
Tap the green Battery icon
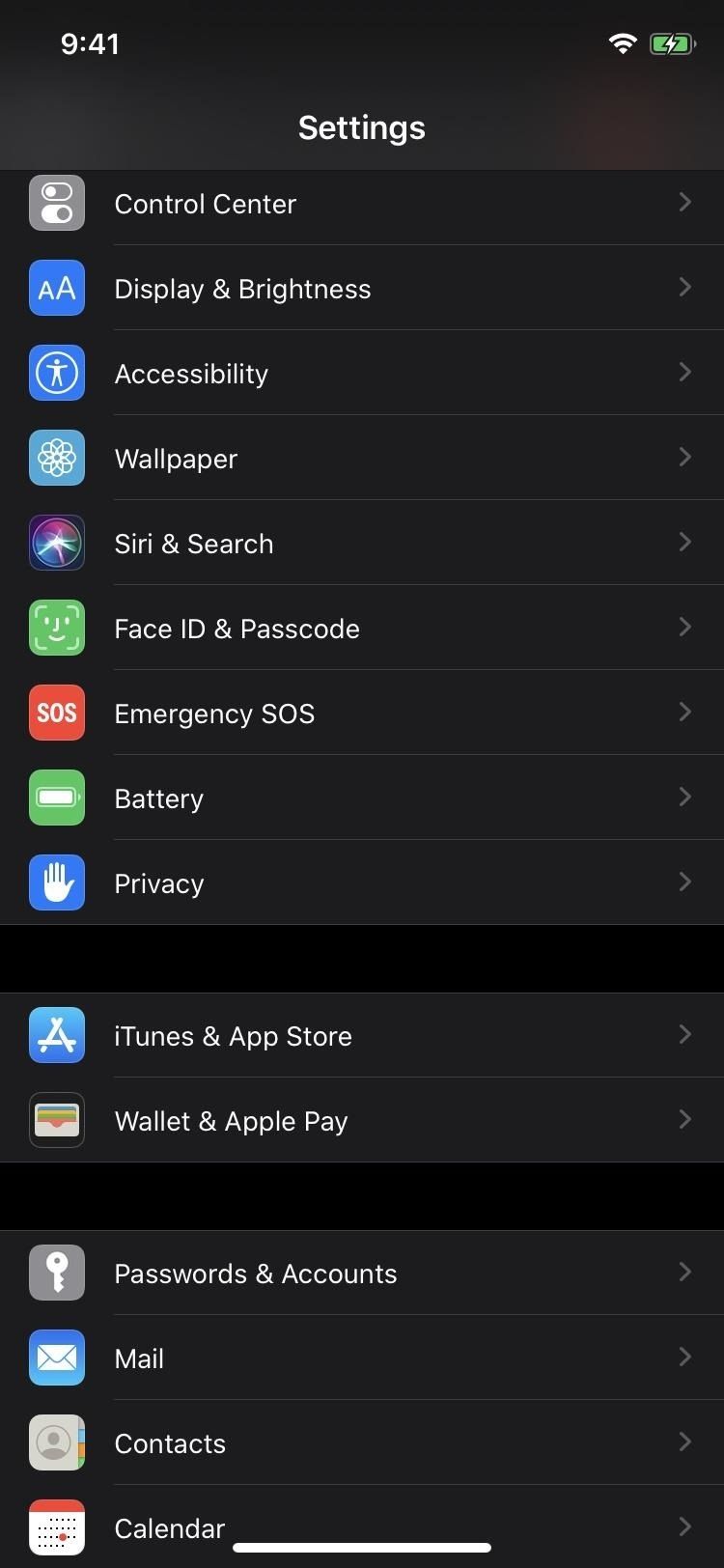pyautogui.click(x=57, y=798)
